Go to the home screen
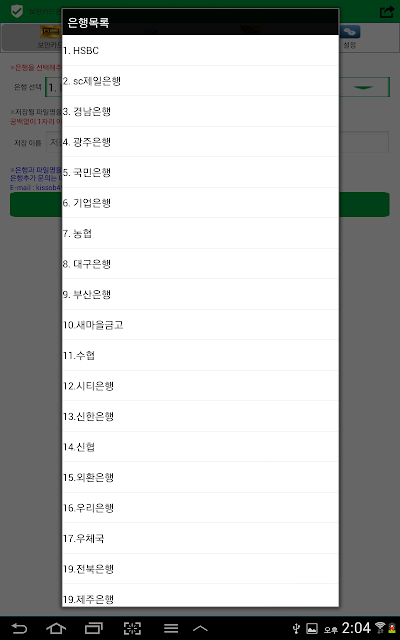 point(56,628)
